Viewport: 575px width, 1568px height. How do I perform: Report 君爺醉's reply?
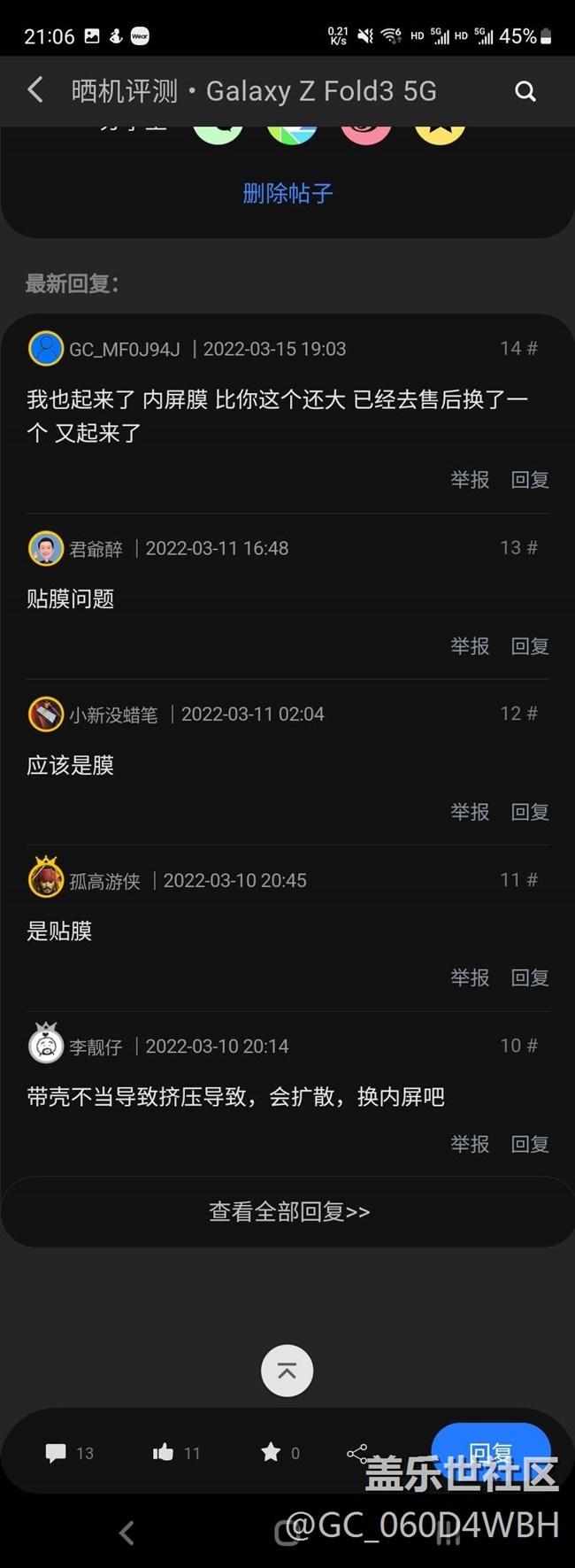(x=470, y=646)
